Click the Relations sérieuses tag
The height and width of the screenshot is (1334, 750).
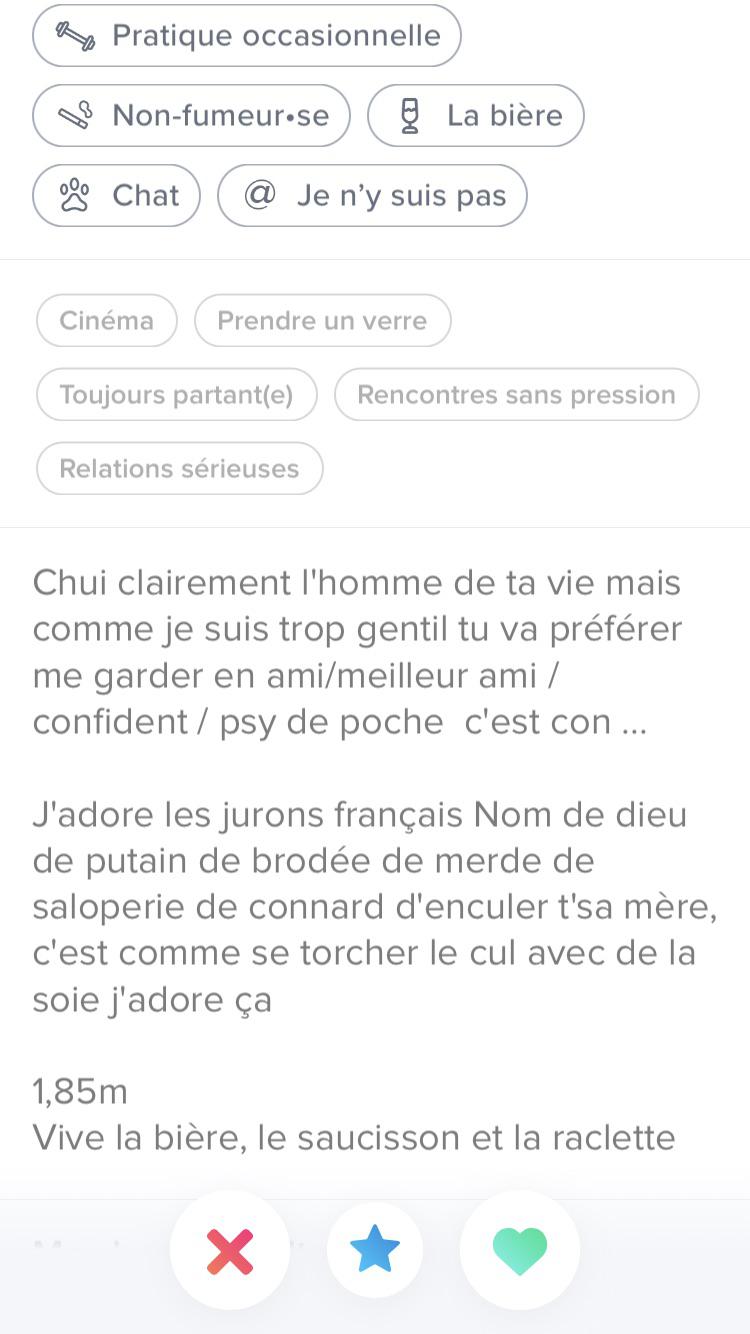179,468
